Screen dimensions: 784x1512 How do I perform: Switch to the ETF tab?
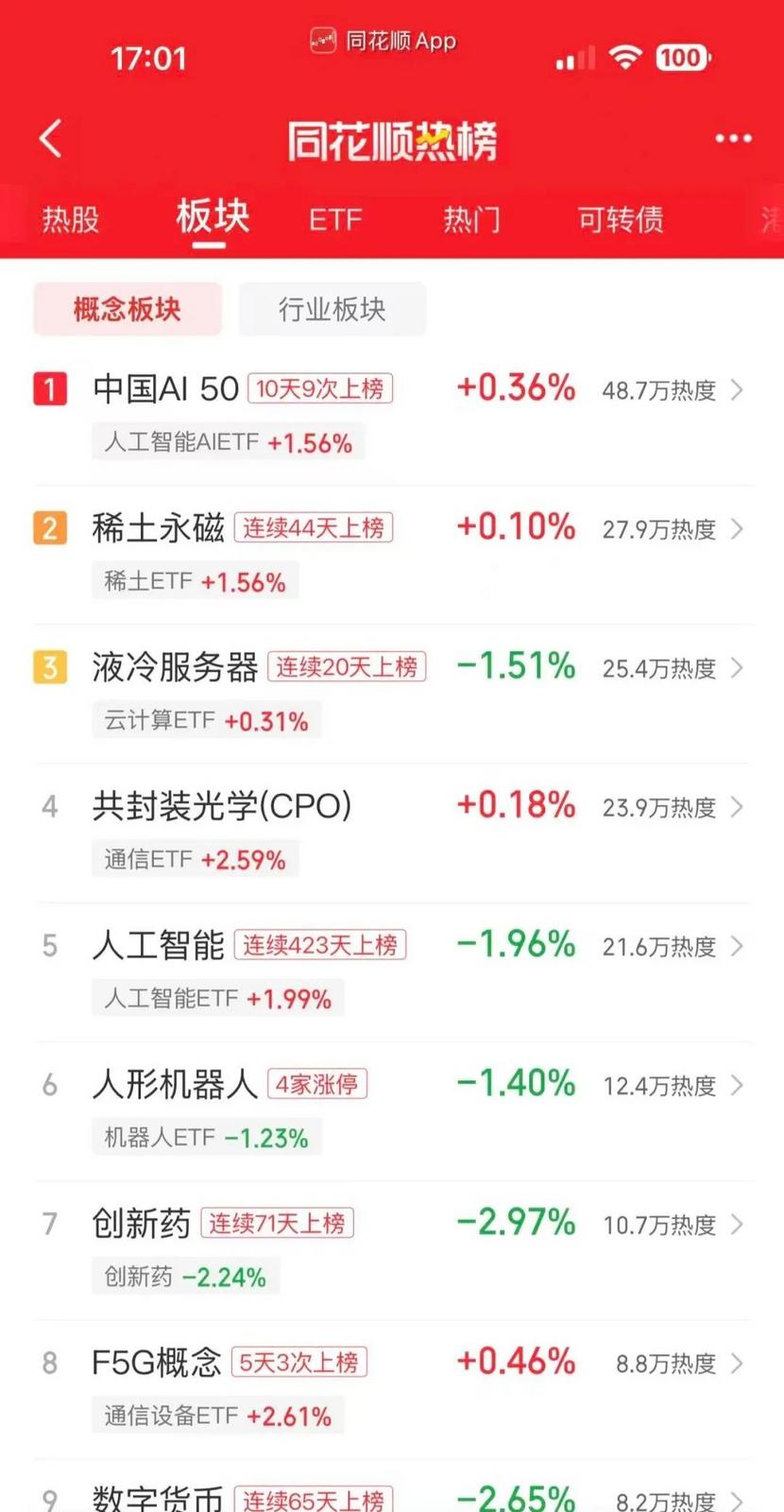[335, 219]
